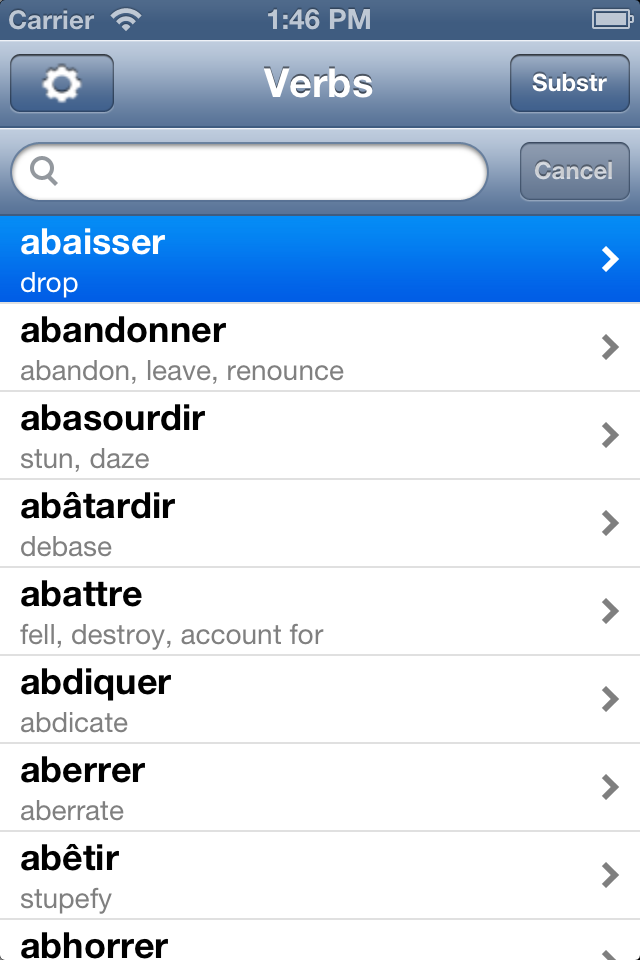View details for abâtardir
The height and width of the screenshot is (960, 640).
[x=320, y=524]
